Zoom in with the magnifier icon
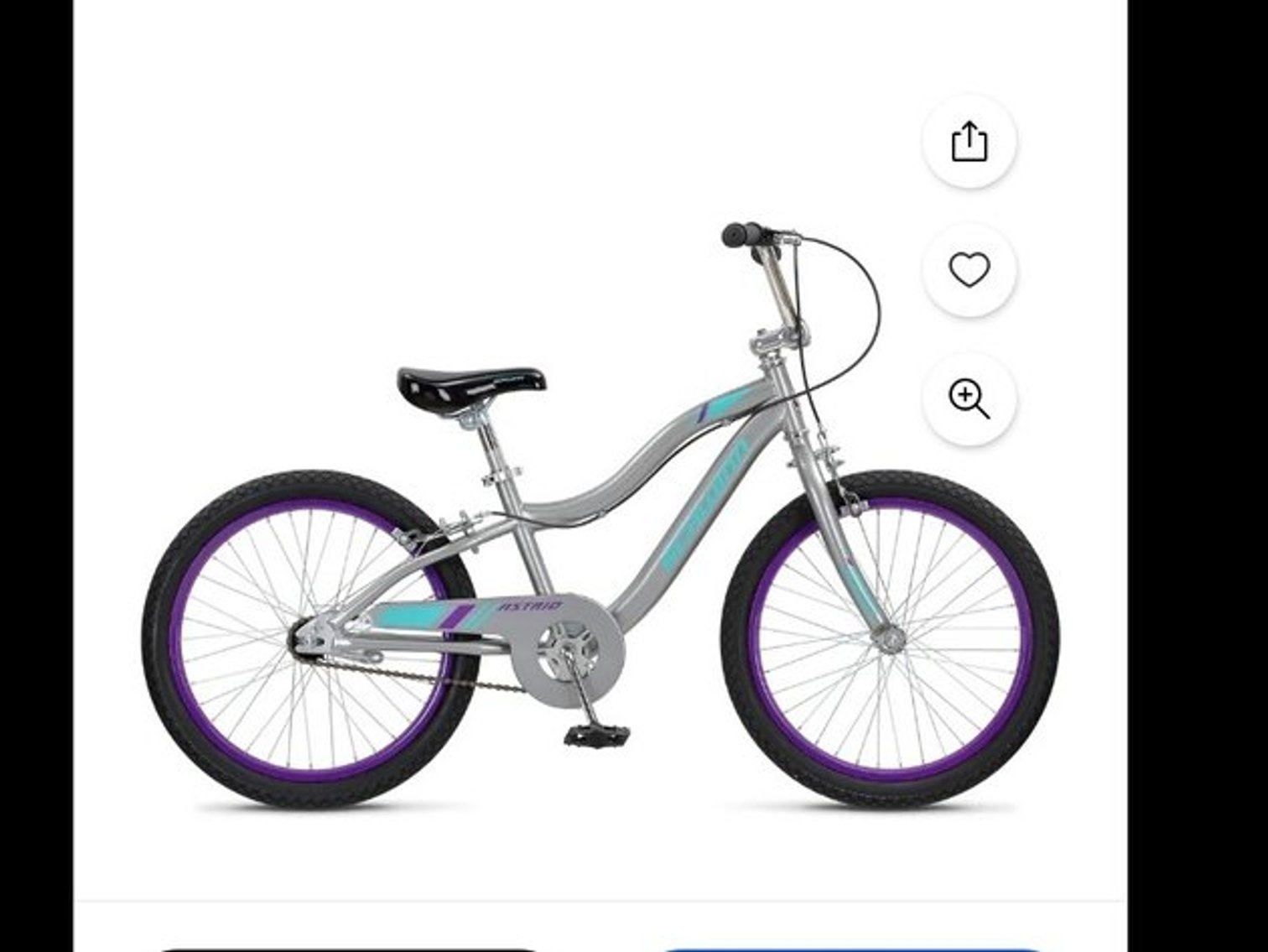The width and height of the screenshot is (1268, 952). pos(969,398)
